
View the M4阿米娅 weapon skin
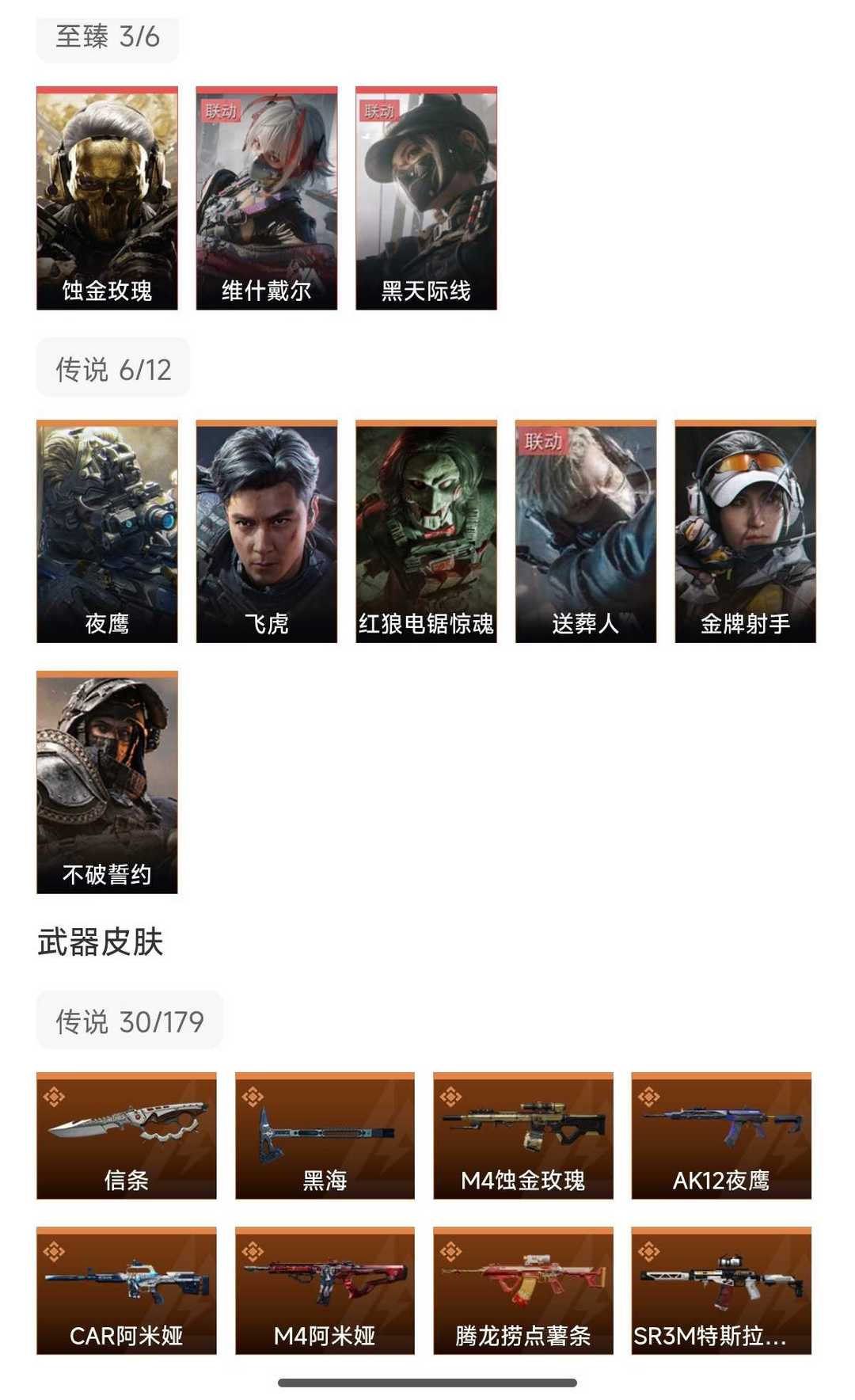pyautogui.click(x=325, y=1291)
